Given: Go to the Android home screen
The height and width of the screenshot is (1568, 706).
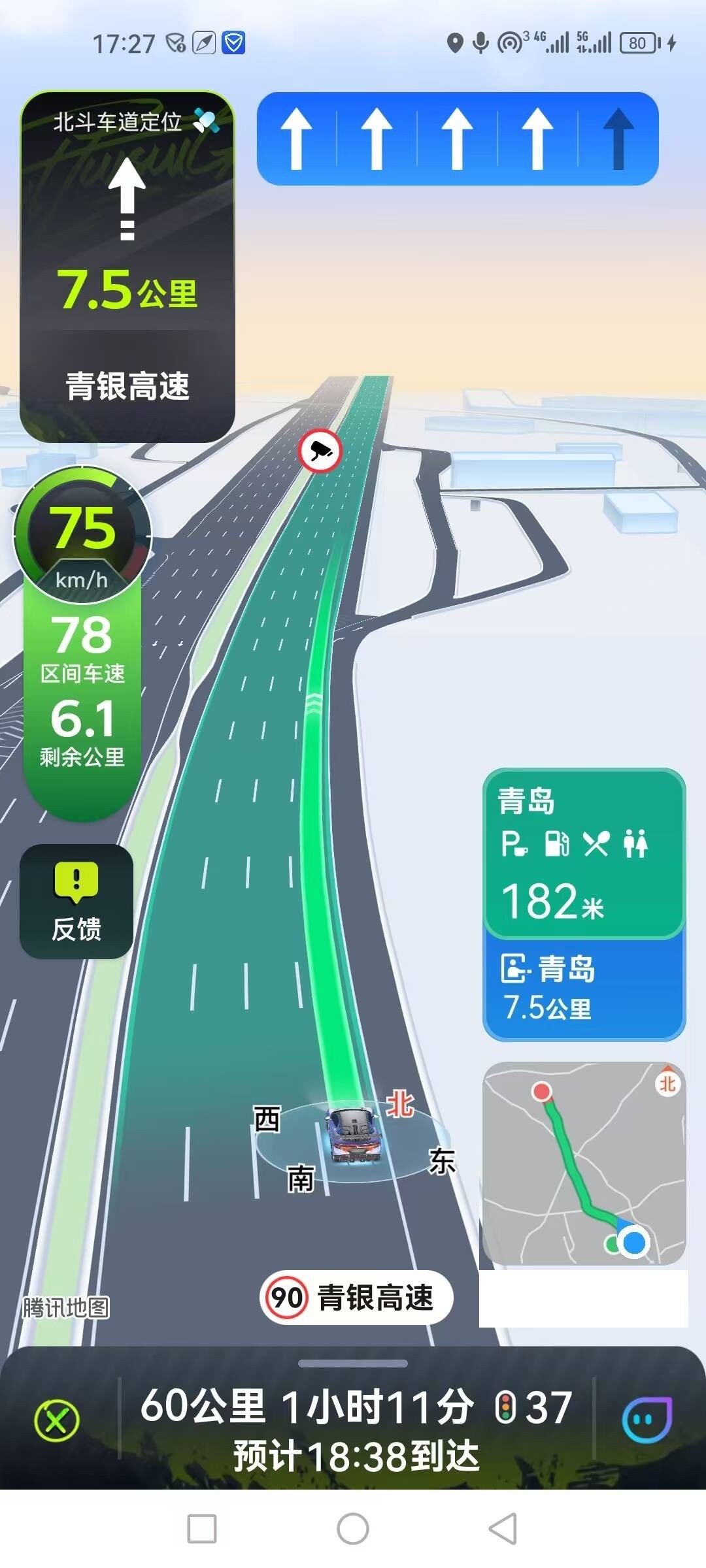Looking at the screenshot, I should [353, 1529].
